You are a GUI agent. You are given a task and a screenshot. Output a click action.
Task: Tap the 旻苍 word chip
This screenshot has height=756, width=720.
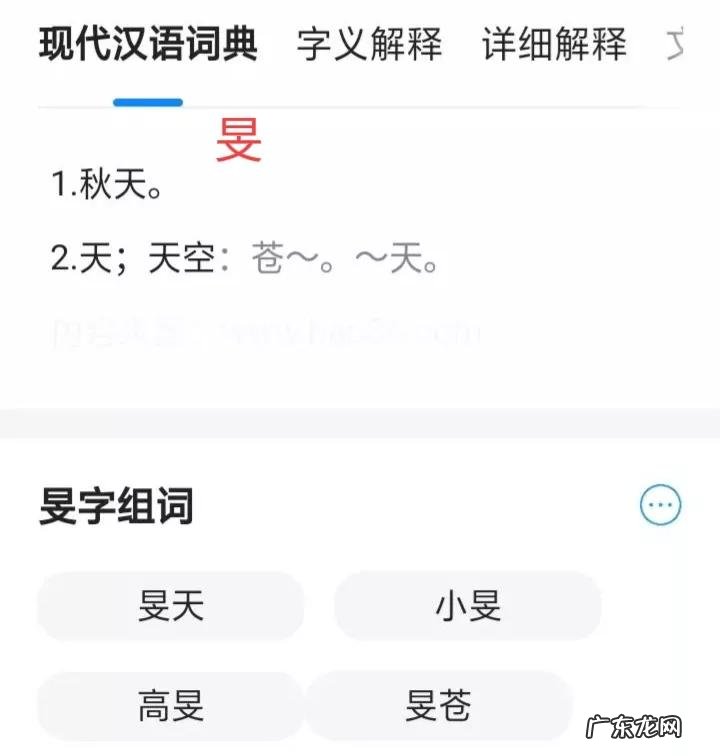(444, 706)
